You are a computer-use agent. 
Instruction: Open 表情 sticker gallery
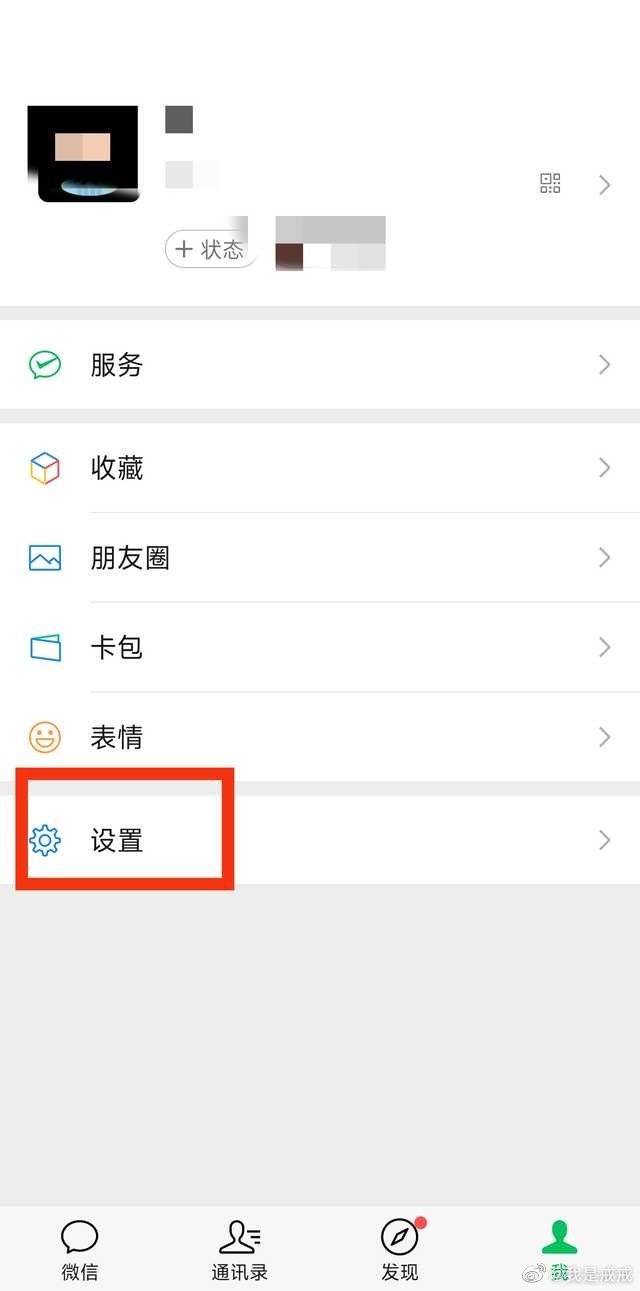point(320,737)
